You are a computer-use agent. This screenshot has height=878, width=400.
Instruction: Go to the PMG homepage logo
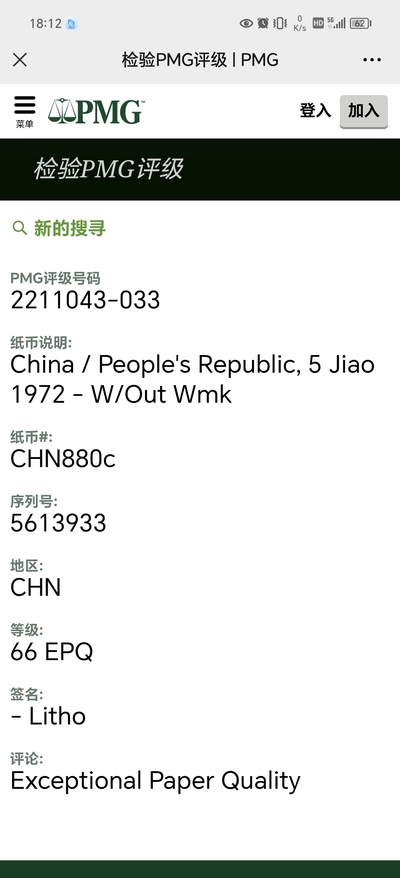coord(96,111)
